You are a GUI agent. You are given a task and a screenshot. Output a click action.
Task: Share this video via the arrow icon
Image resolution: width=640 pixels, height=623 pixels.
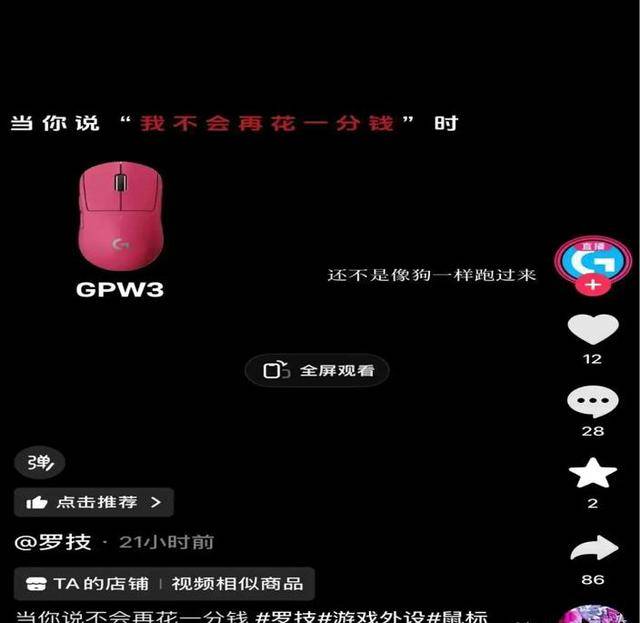point(593,548)
